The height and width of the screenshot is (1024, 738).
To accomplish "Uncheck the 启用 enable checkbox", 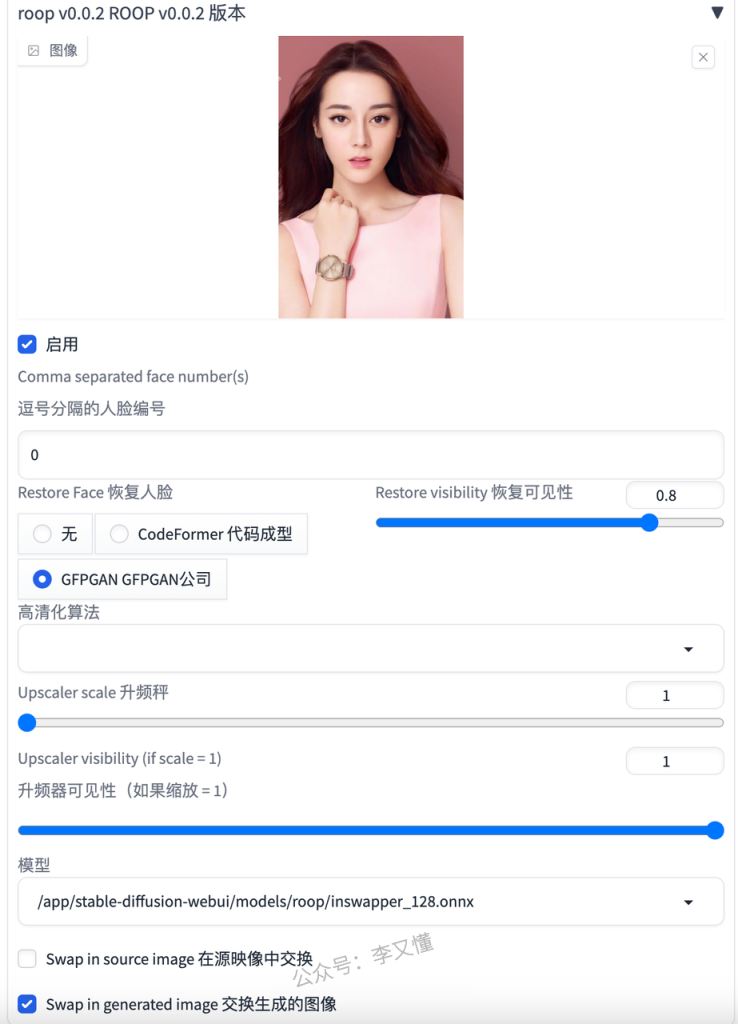I will click(28, 344).
